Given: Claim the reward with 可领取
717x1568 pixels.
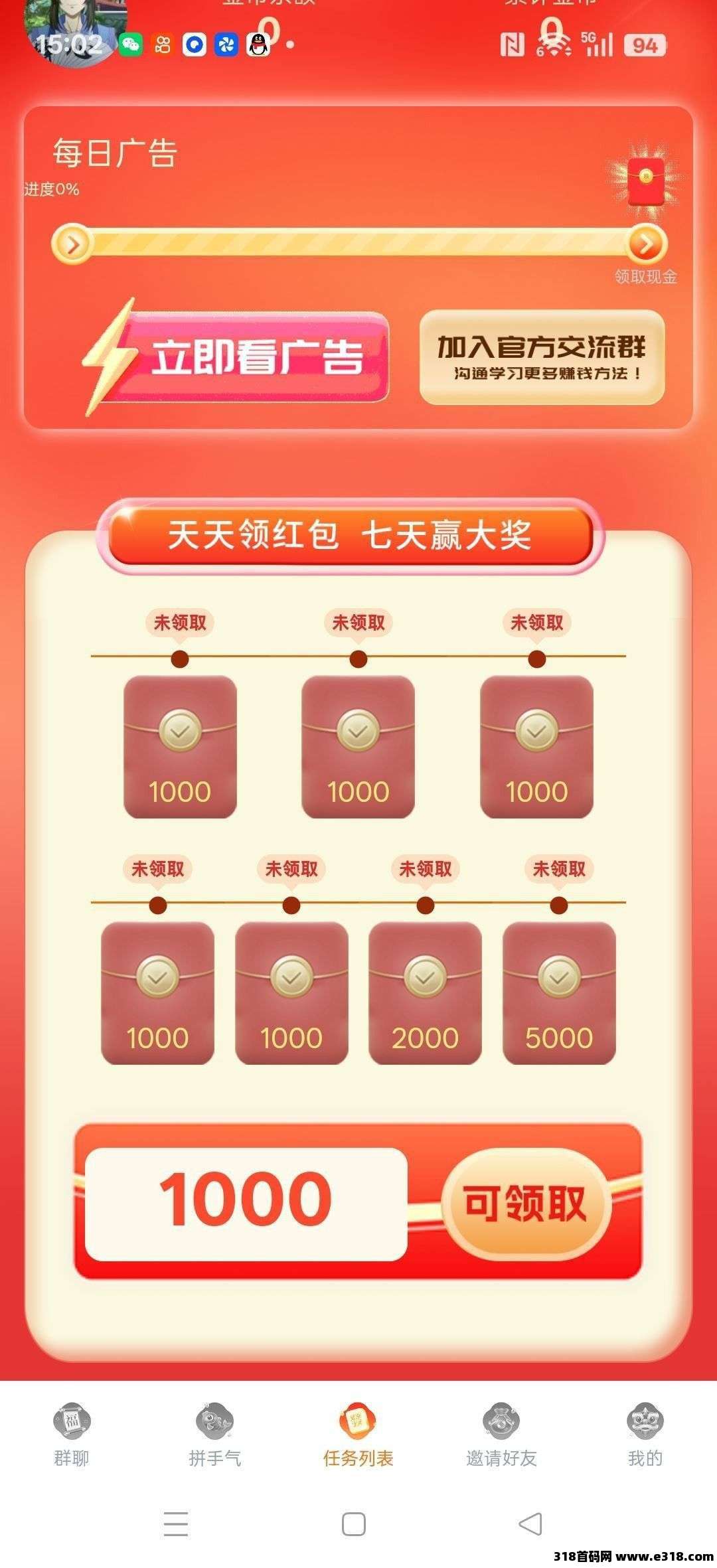Looking at the screenshot, I should 526,1204.
